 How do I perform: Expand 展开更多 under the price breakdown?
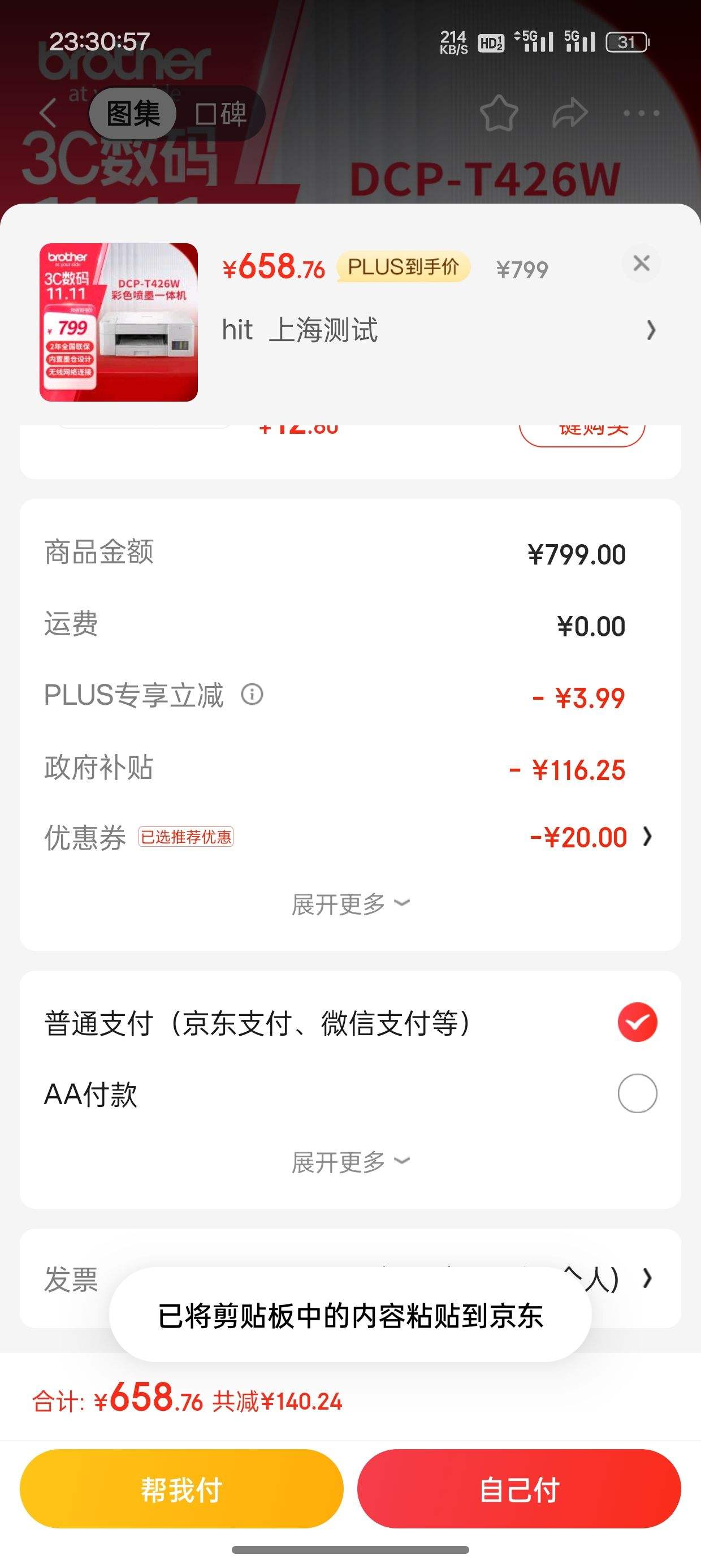(x=350, y=904)
